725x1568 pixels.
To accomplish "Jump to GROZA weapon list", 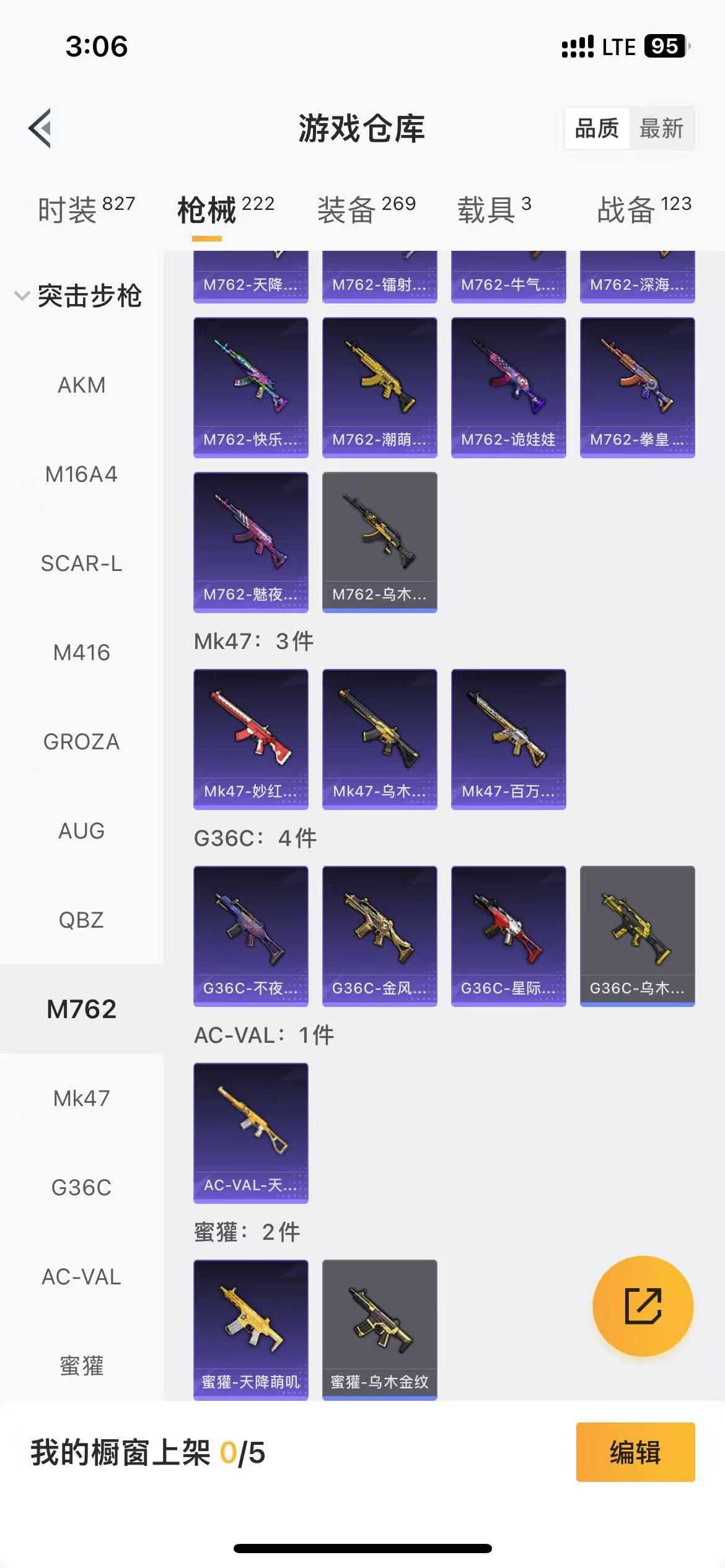I will coord(81,742).
